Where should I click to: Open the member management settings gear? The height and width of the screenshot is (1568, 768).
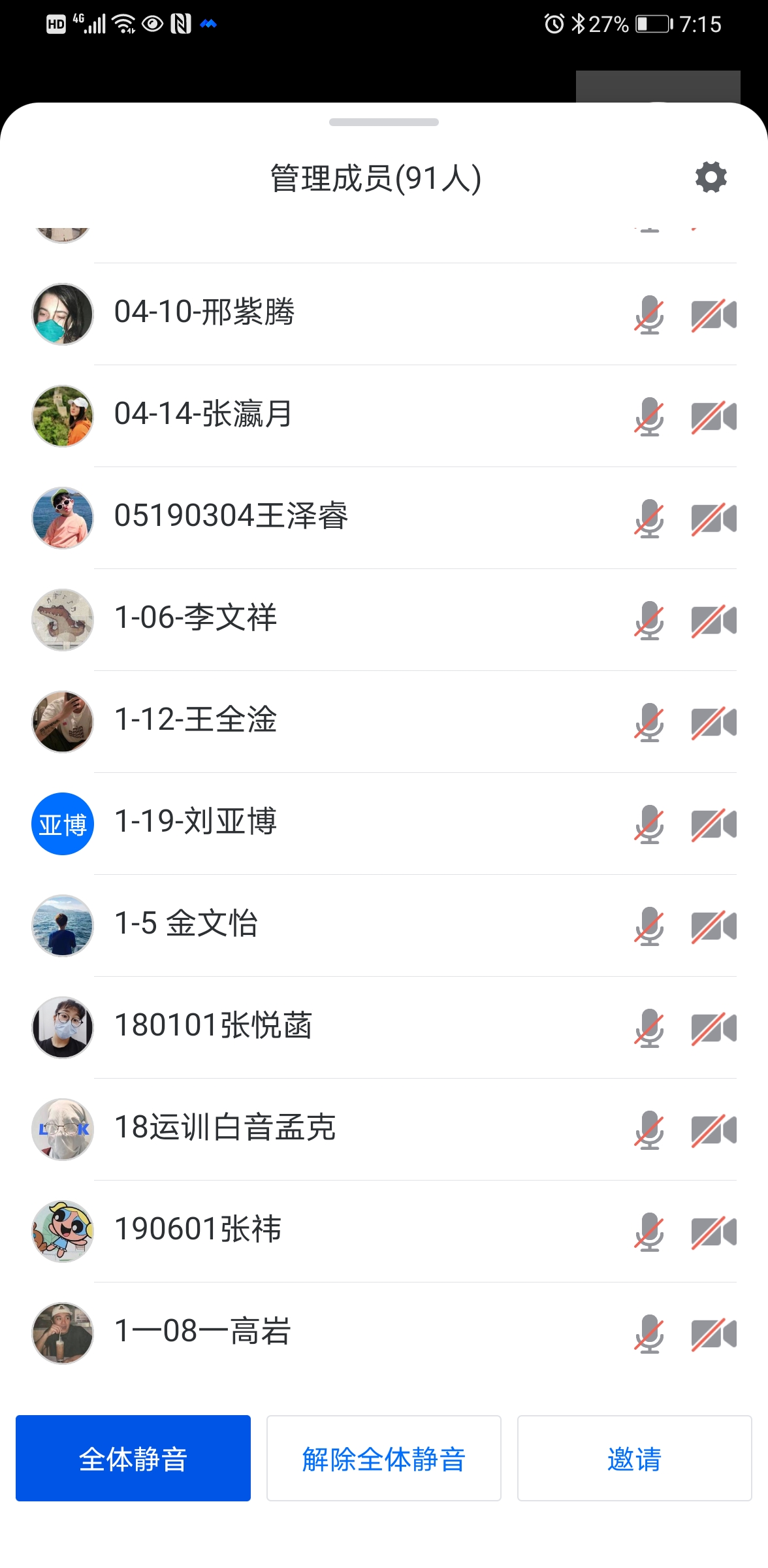coord(711,178)
